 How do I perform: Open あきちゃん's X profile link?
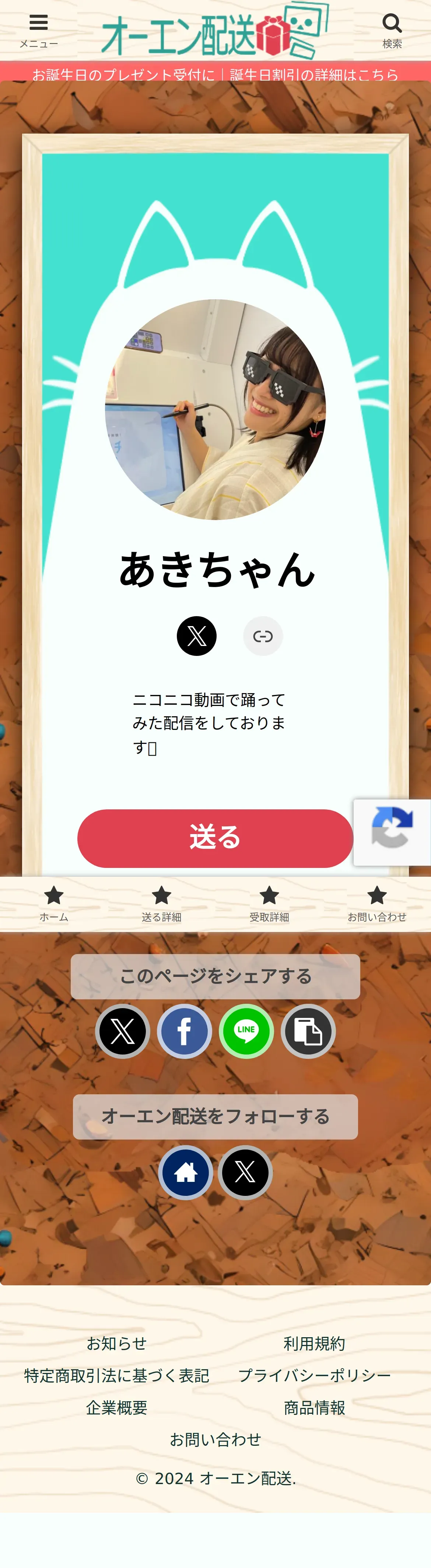pyautogui.click(x=196, y=636)
